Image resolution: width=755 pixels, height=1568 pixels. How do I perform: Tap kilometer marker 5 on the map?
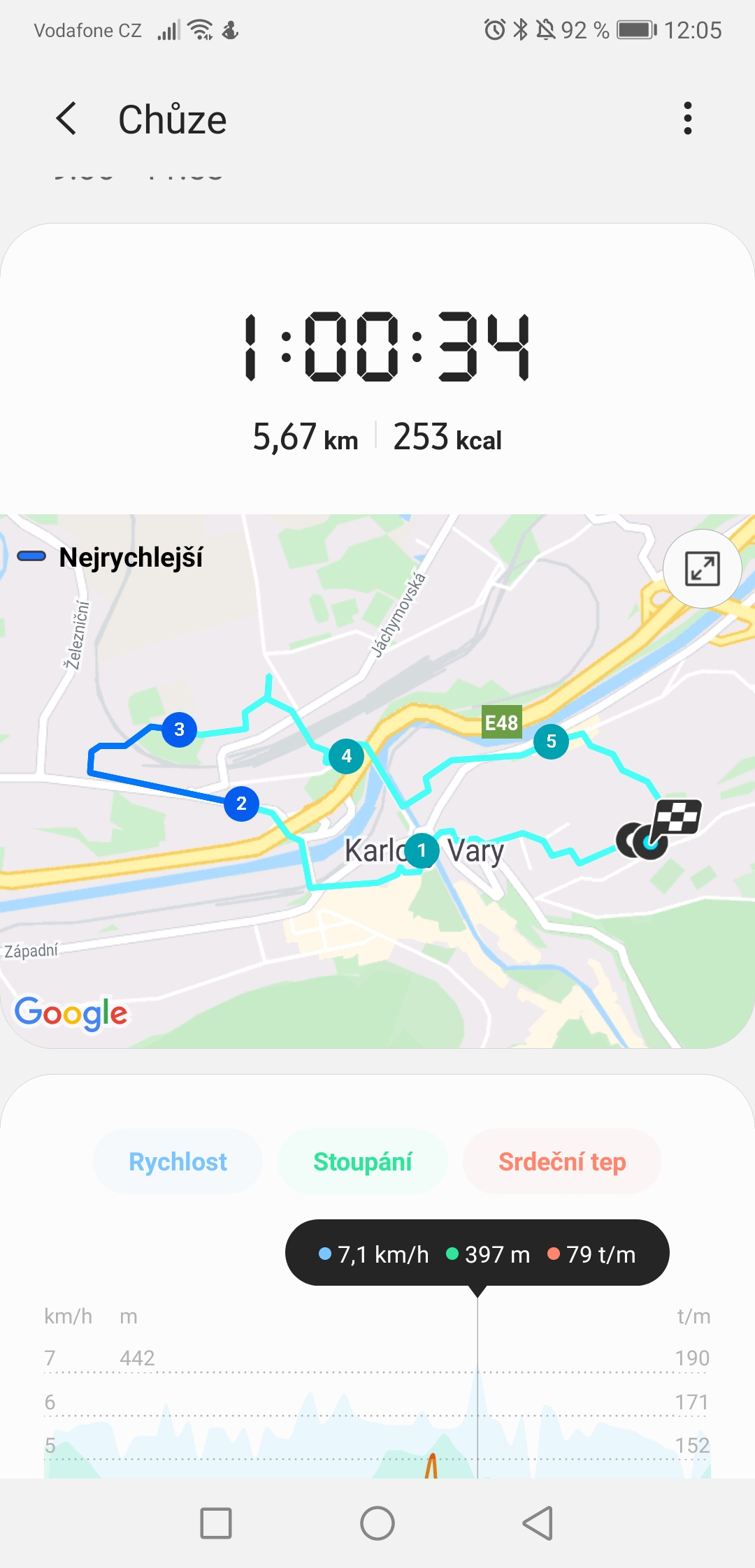pos(552,741)
